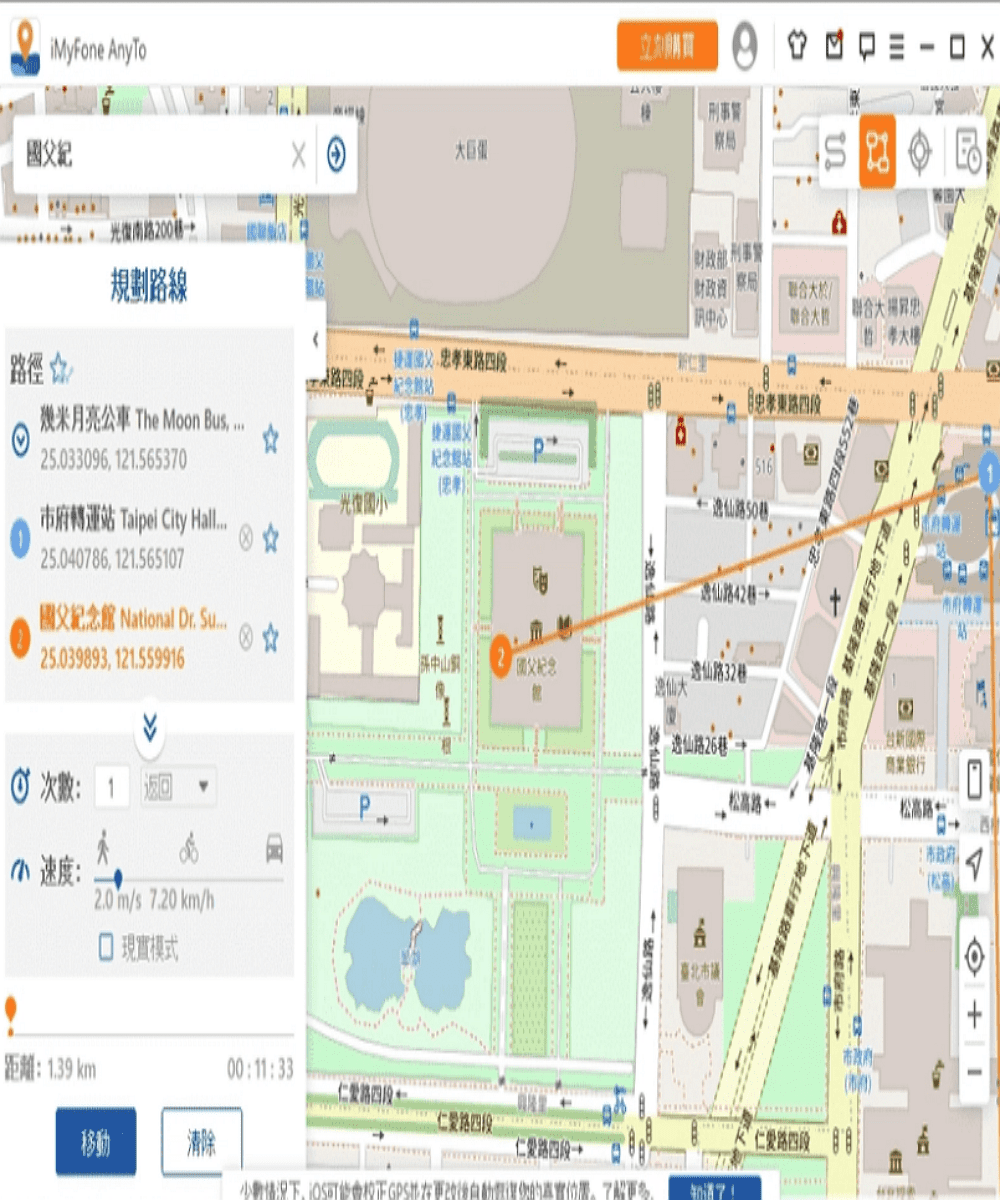Viewport: 1000px width, 1200px height.
Task: Clear the search text with the X
Action: point(298,155)
